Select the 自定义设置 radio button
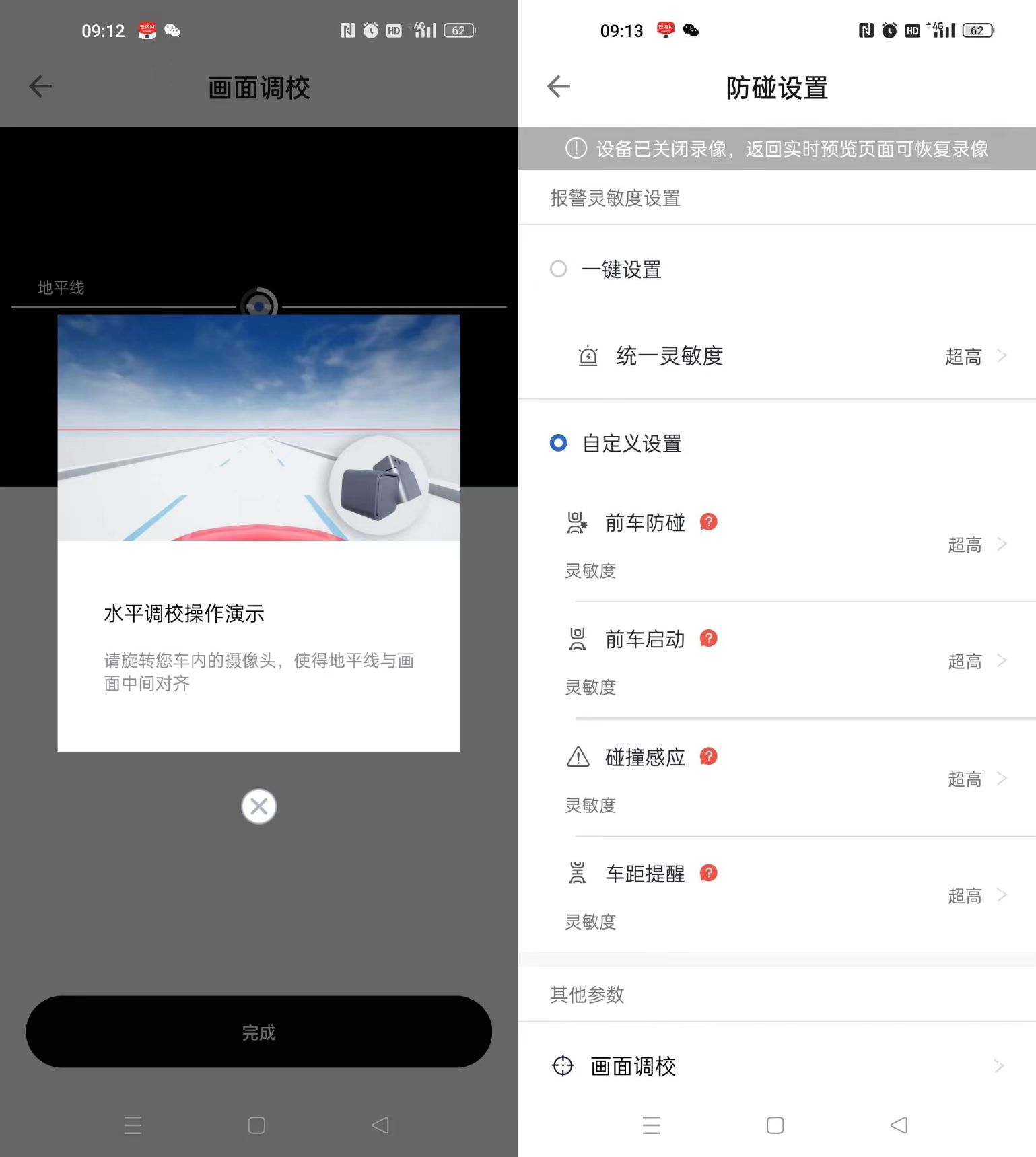This screenshot has height=1157, width=1036. [x=558, y=443]
